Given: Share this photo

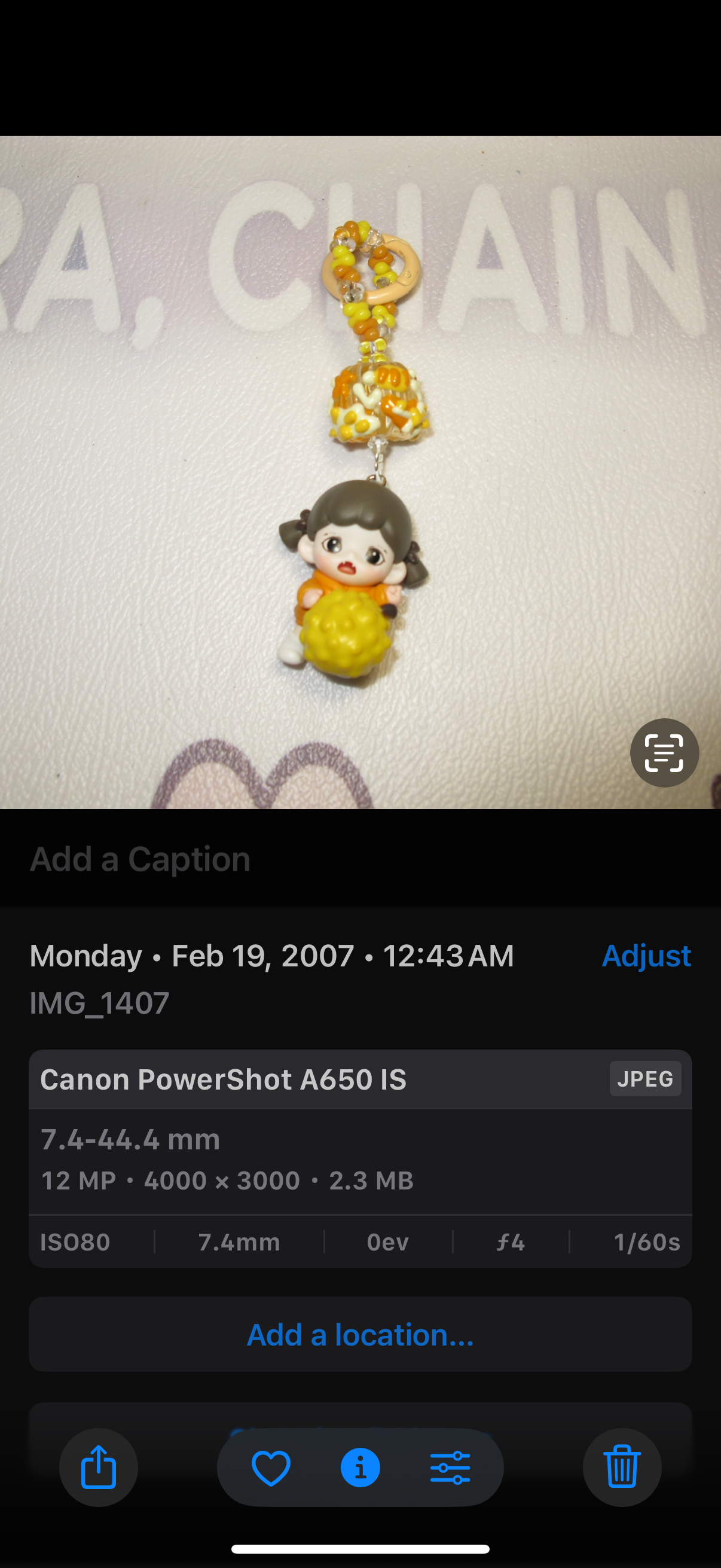Looking at the screenshot, I should 99,1467.
